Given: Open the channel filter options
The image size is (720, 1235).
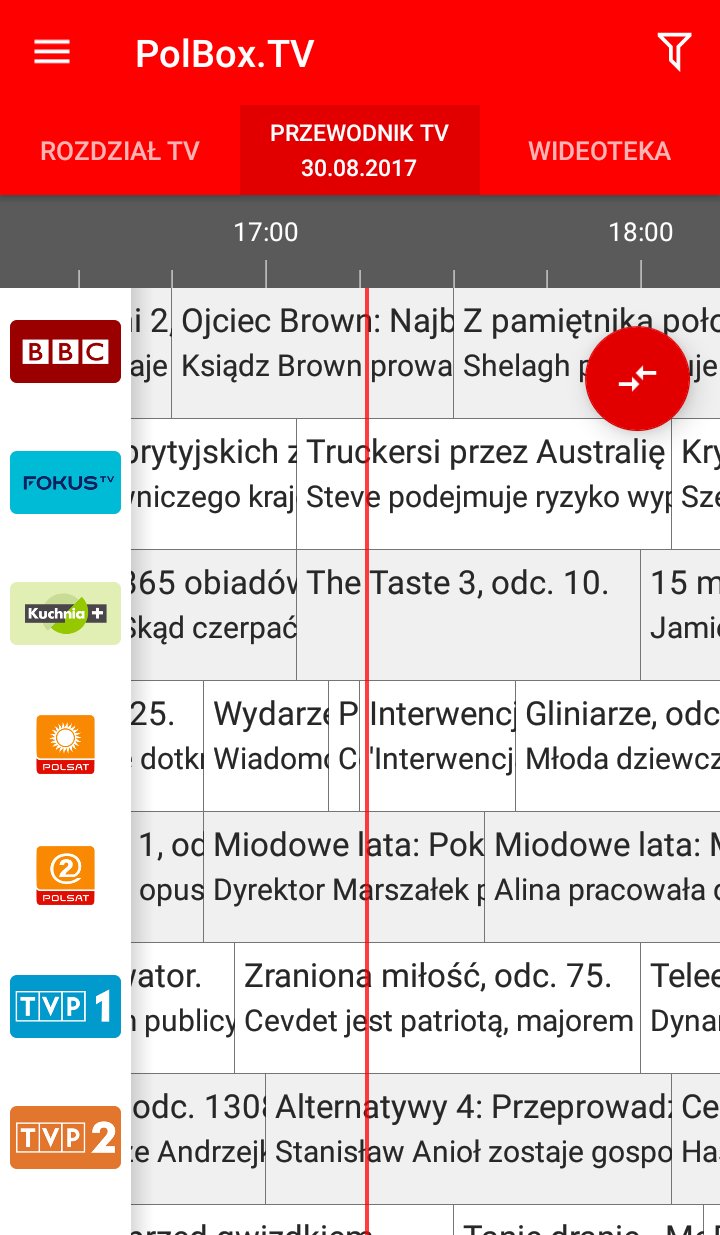Looking at the screenshot, I should [674, 51].
